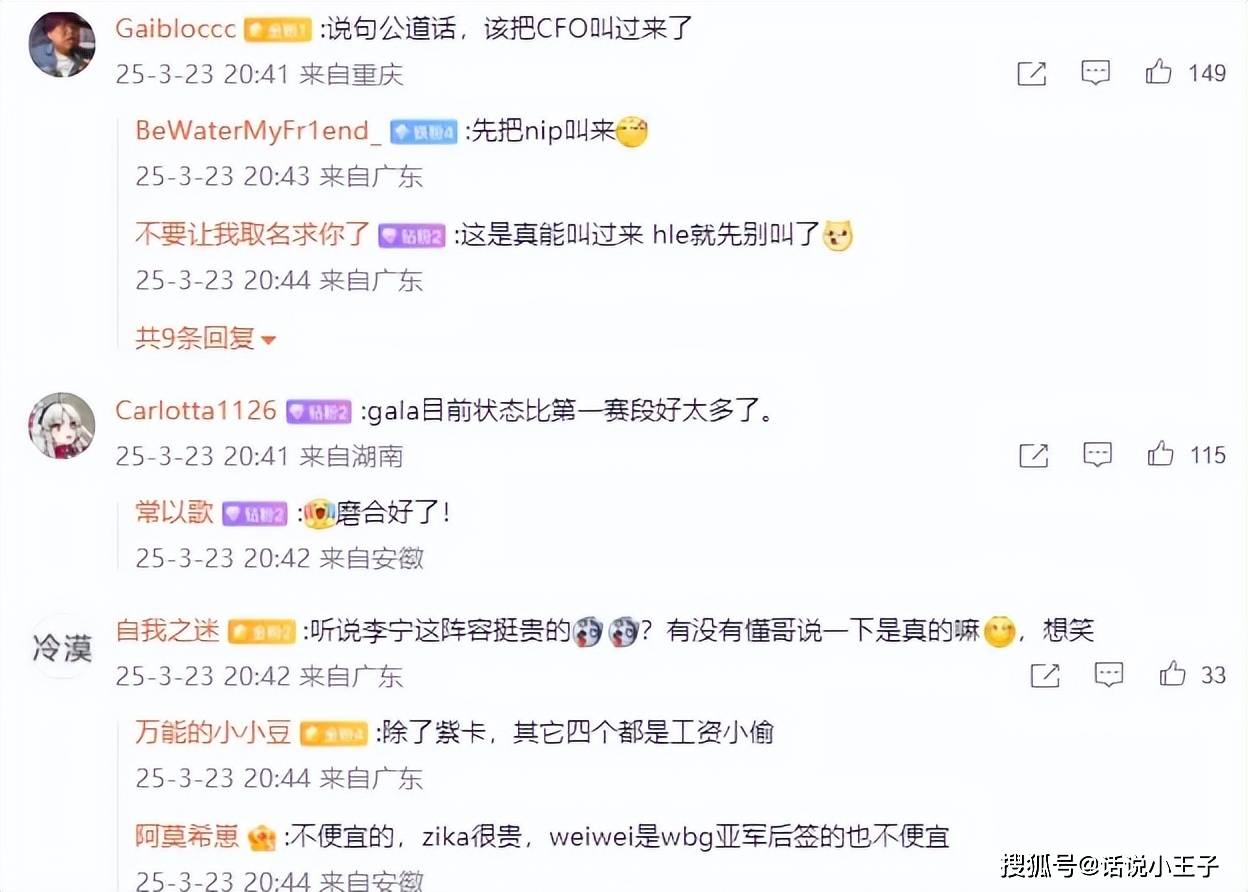Share Gaibloccc's comment

[x=1031, y=73]
